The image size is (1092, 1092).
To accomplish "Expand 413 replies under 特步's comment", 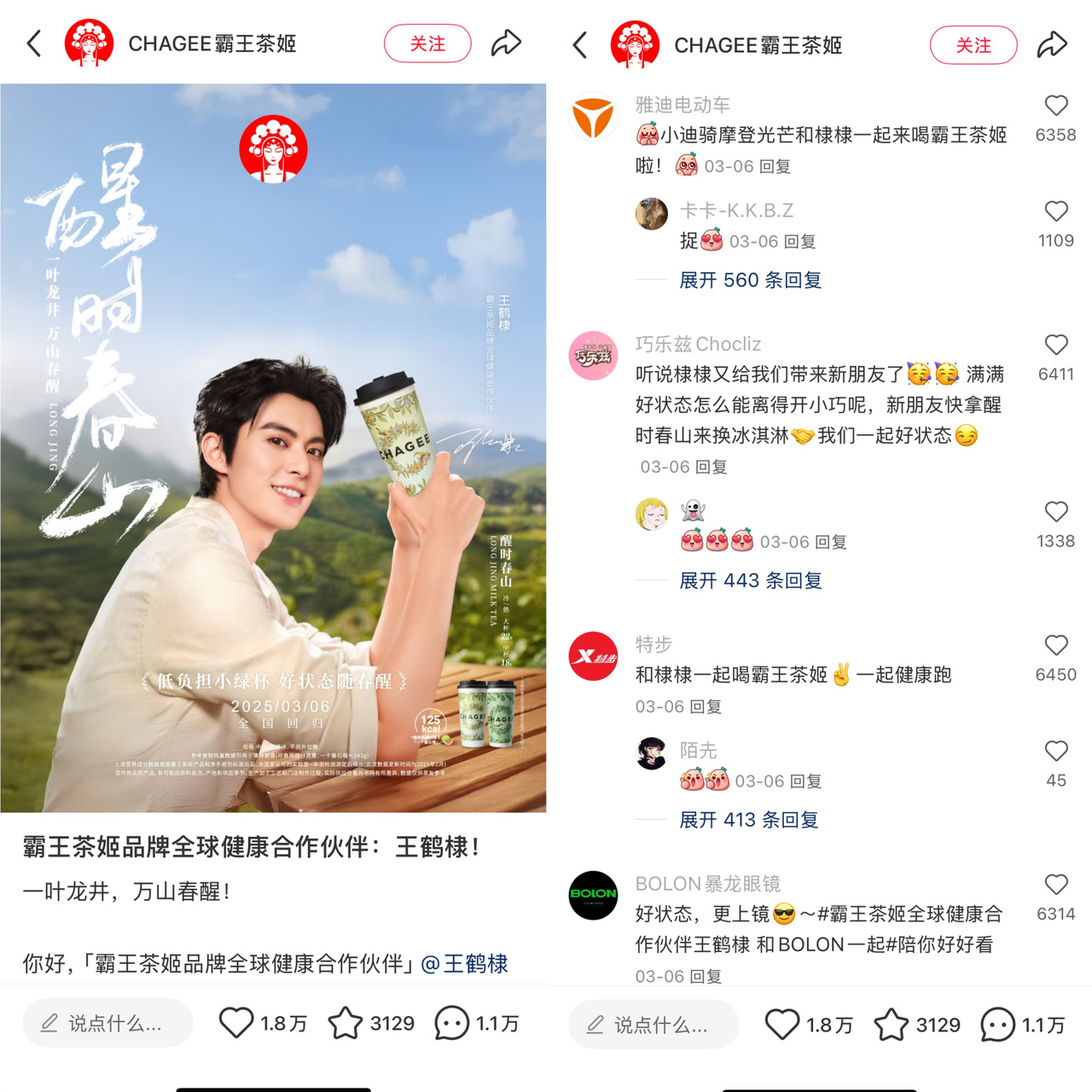I will tap(748, 820).
